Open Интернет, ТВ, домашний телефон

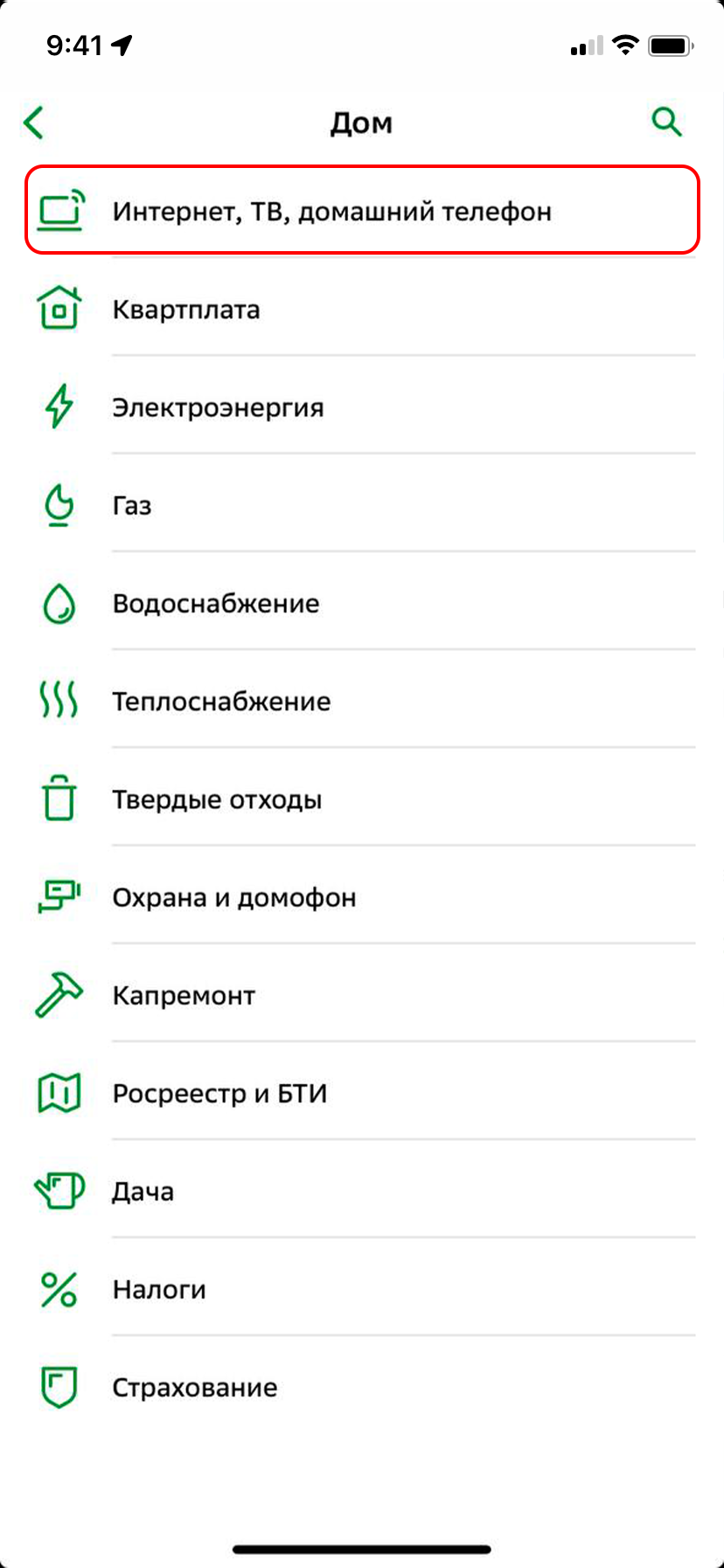[x=362, y=211]
